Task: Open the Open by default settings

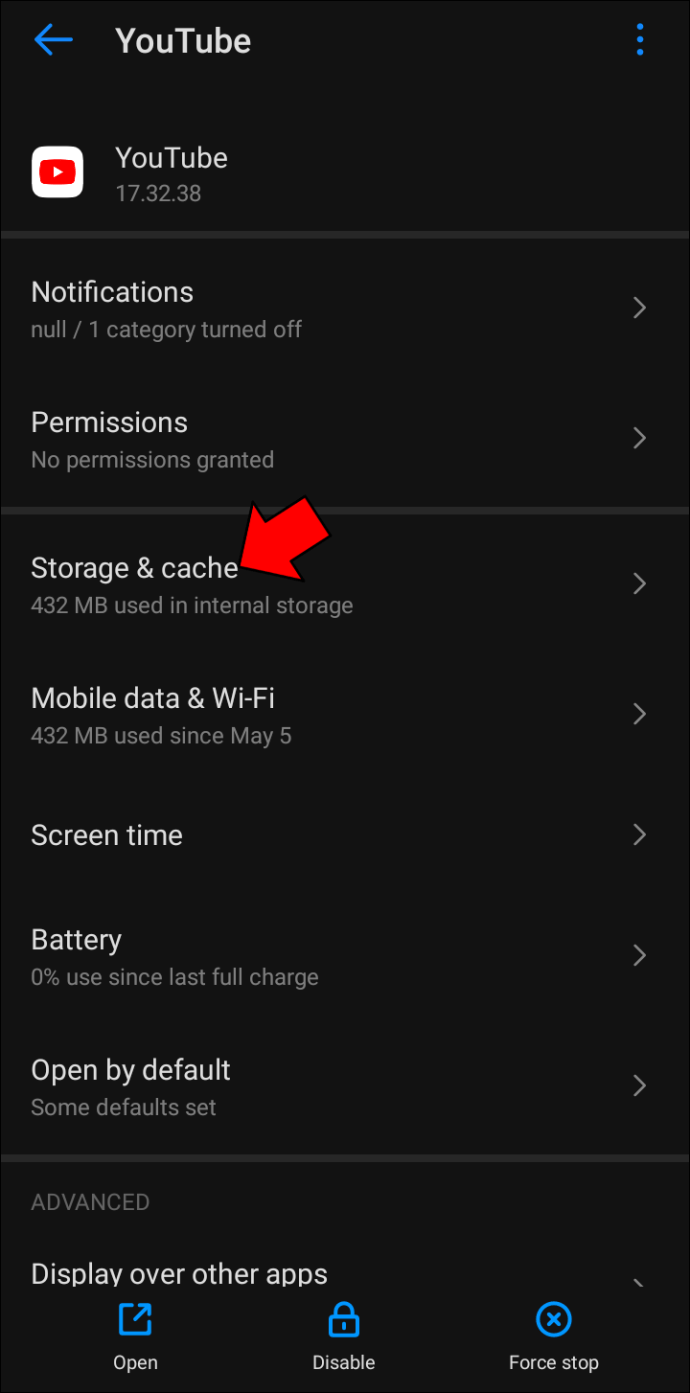Action: click(340, 1086)
